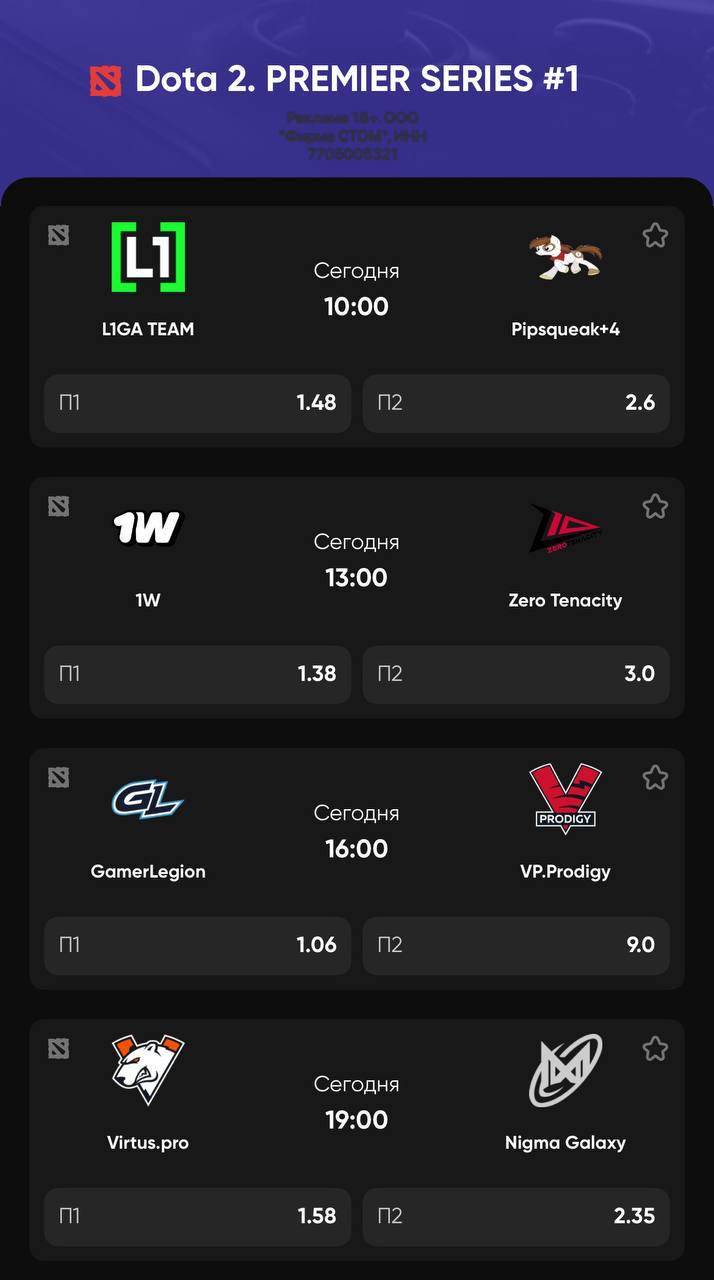Open the 13:00 1W vs Zero Tenacity match
This screenshot has width=714, height=1280.
pyautogui.click(x=356, y=561)
